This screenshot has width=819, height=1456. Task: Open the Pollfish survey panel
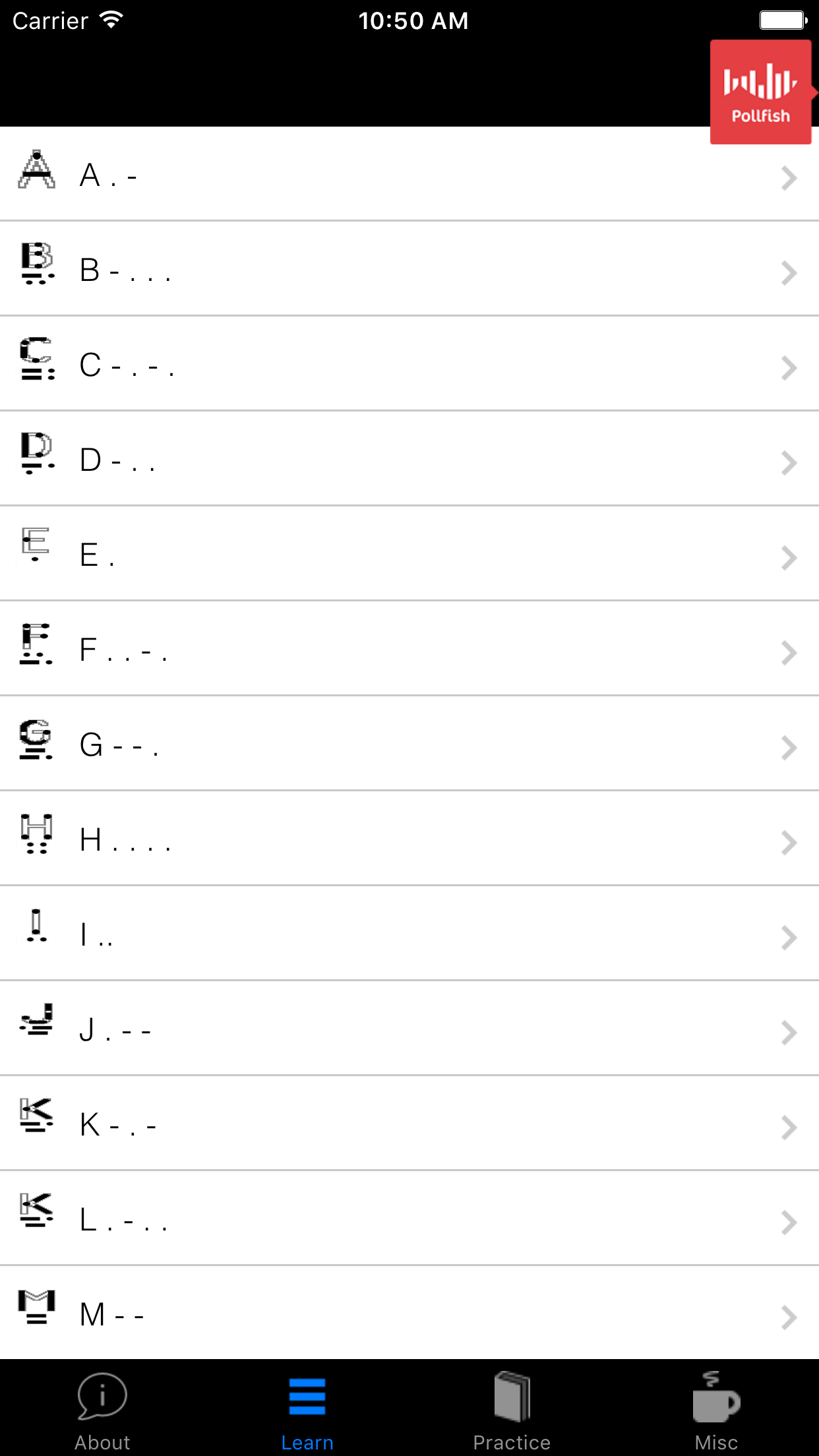point(760,91)
